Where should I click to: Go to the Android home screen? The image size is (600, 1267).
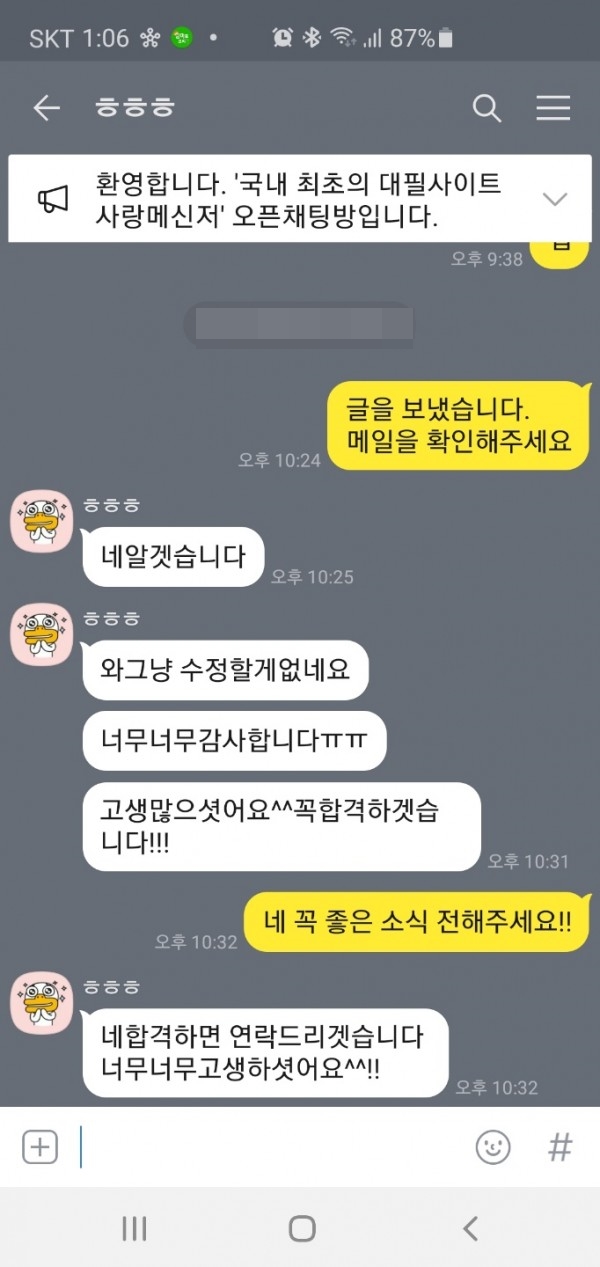(301, 1229)
